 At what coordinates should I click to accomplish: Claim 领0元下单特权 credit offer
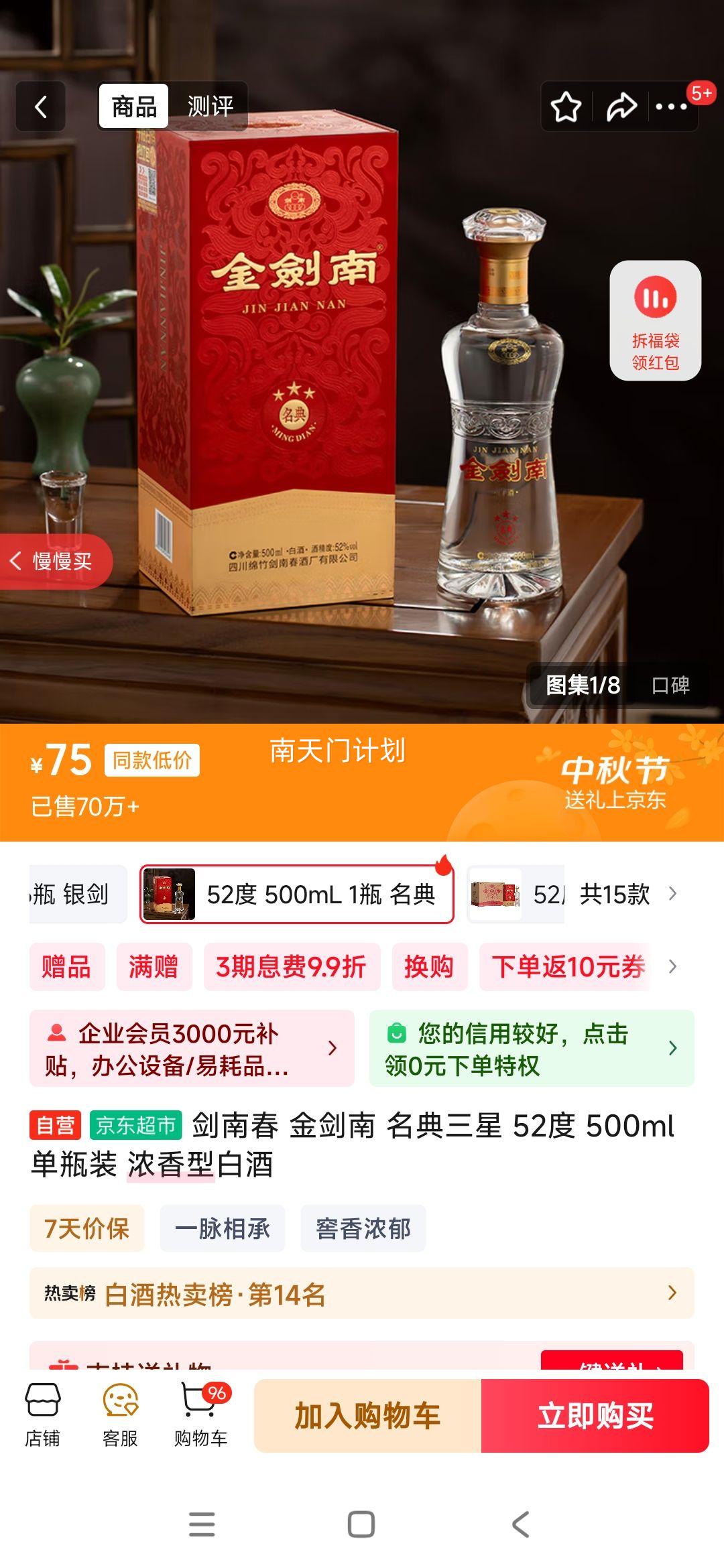pyautogui.click(x=531, y=1048)
